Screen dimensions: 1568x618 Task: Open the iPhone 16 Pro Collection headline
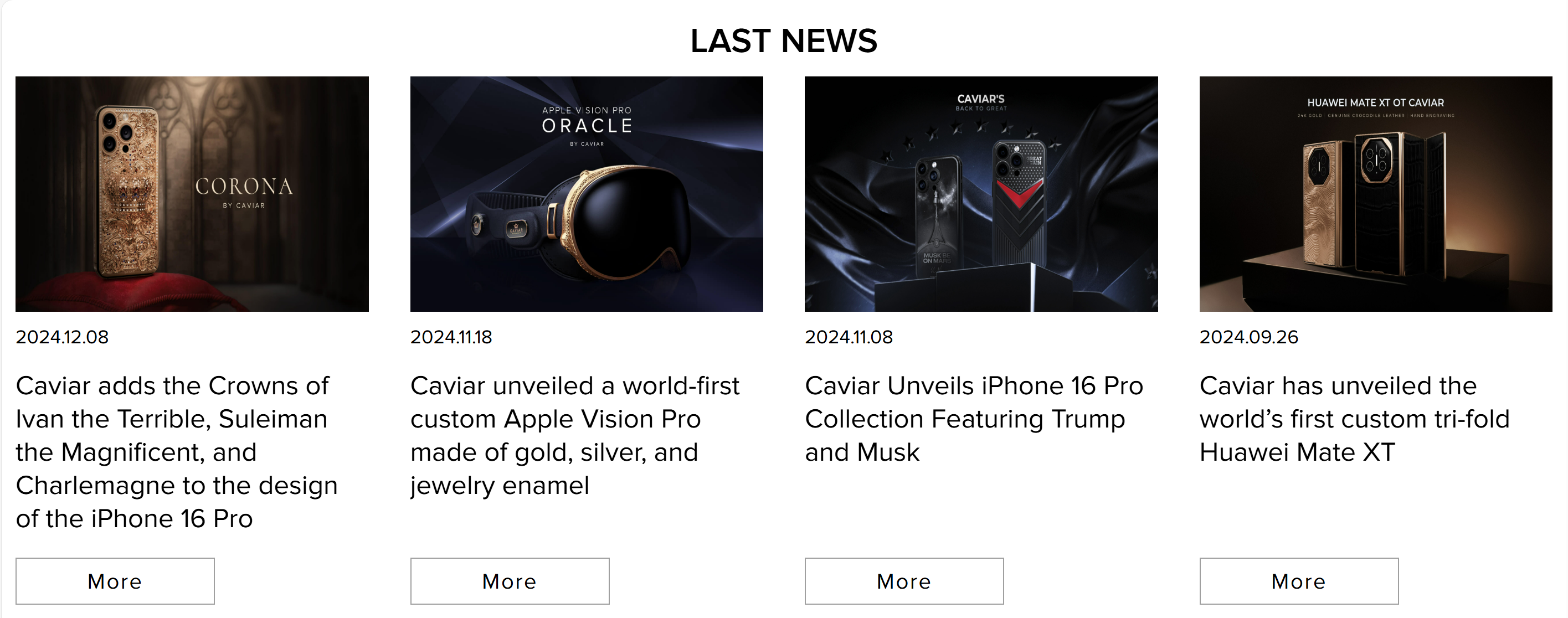point(973,419)
